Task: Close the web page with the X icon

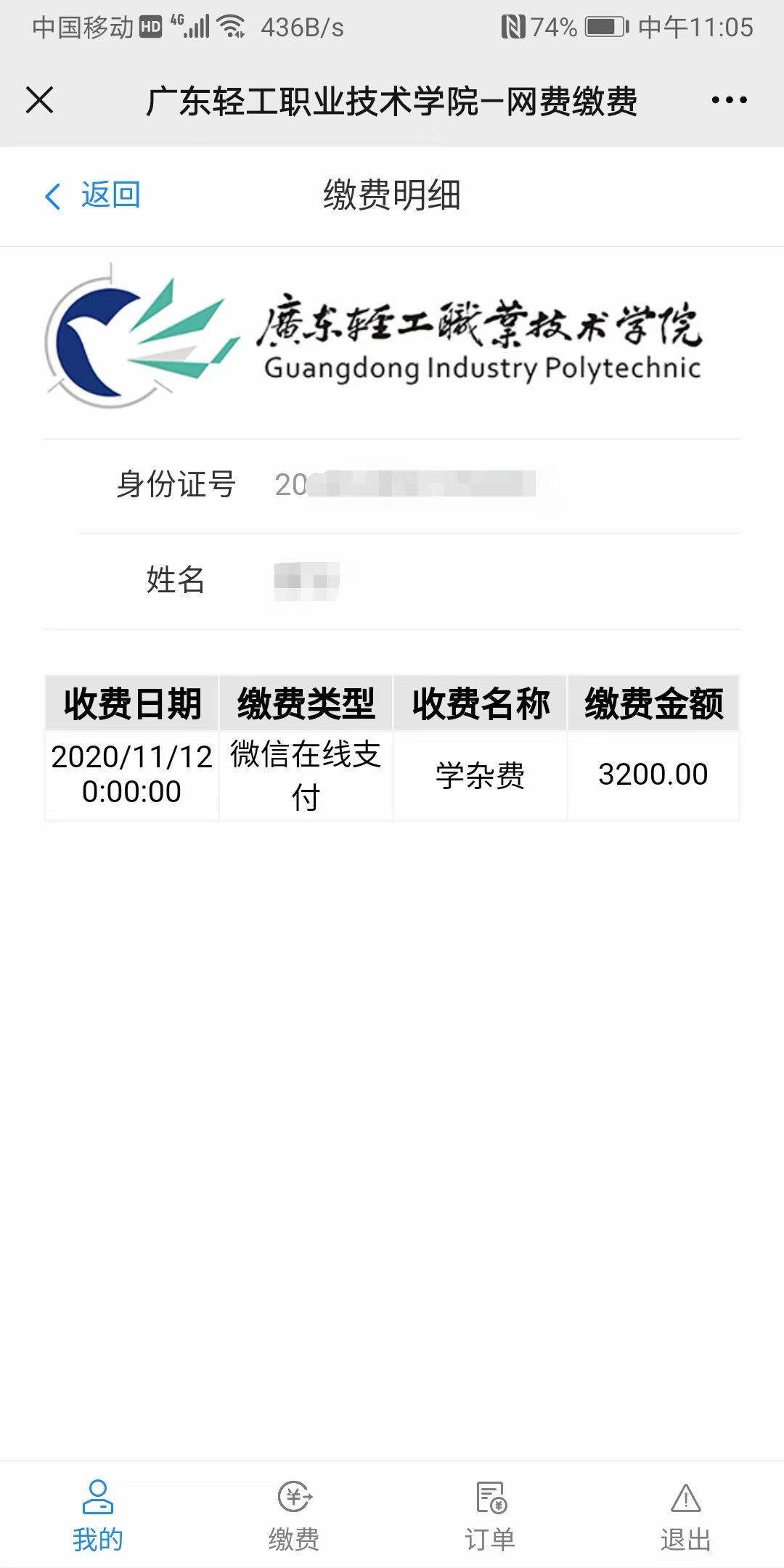Action: point(40,100)
